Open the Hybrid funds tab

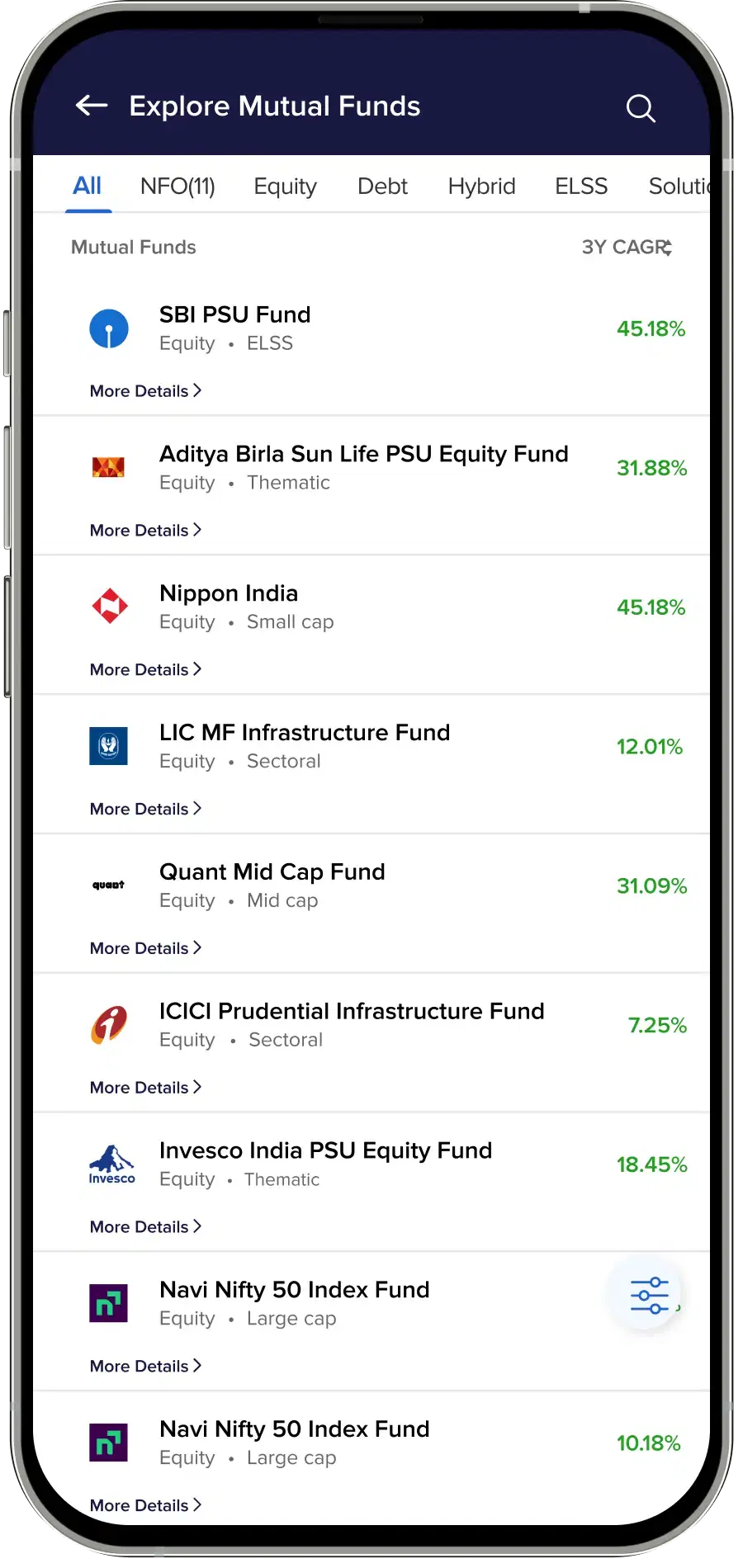pos(481,186)
